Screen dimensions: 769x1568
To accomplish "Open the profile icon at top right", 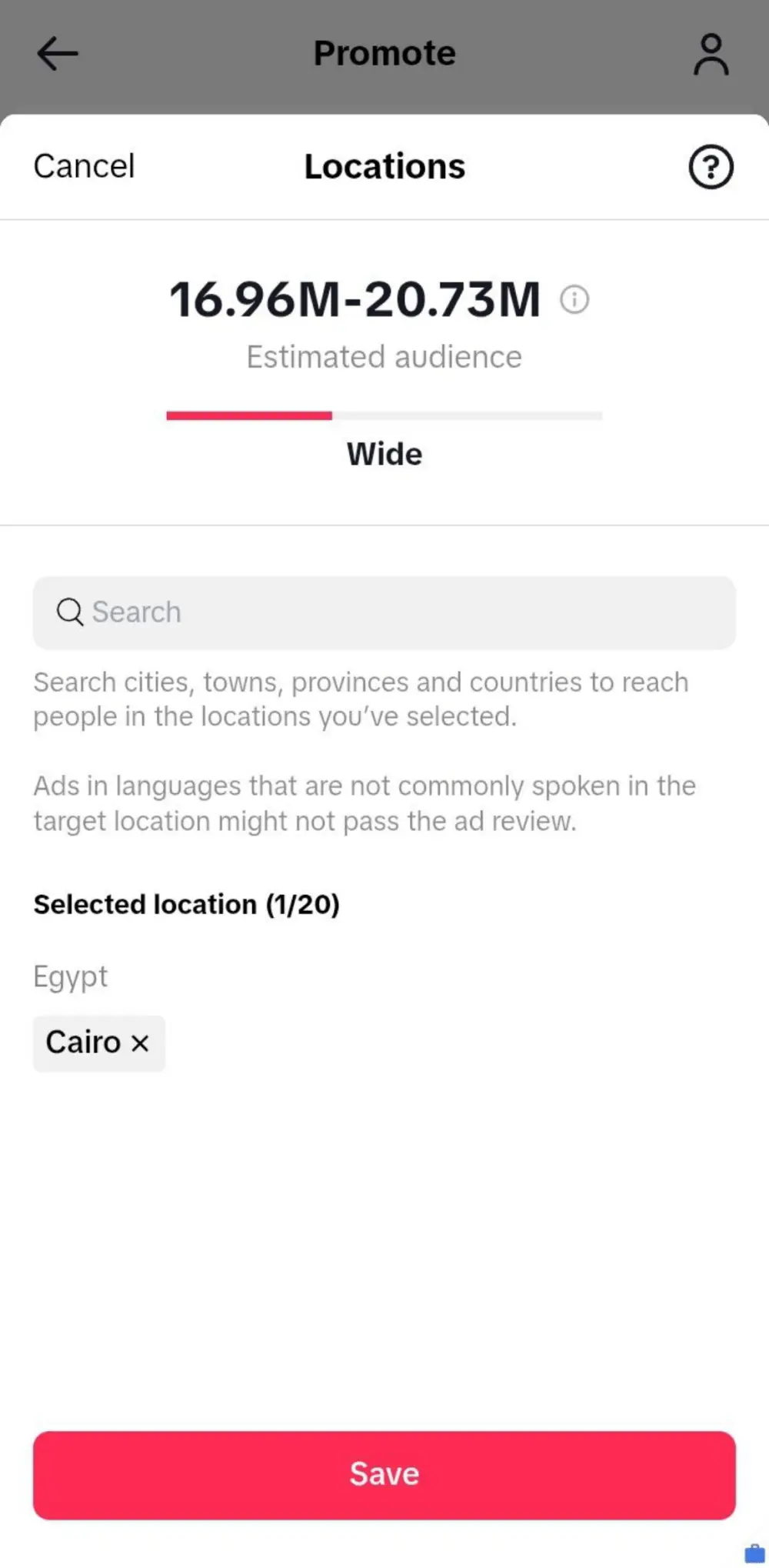I will [x=711, y=53].
